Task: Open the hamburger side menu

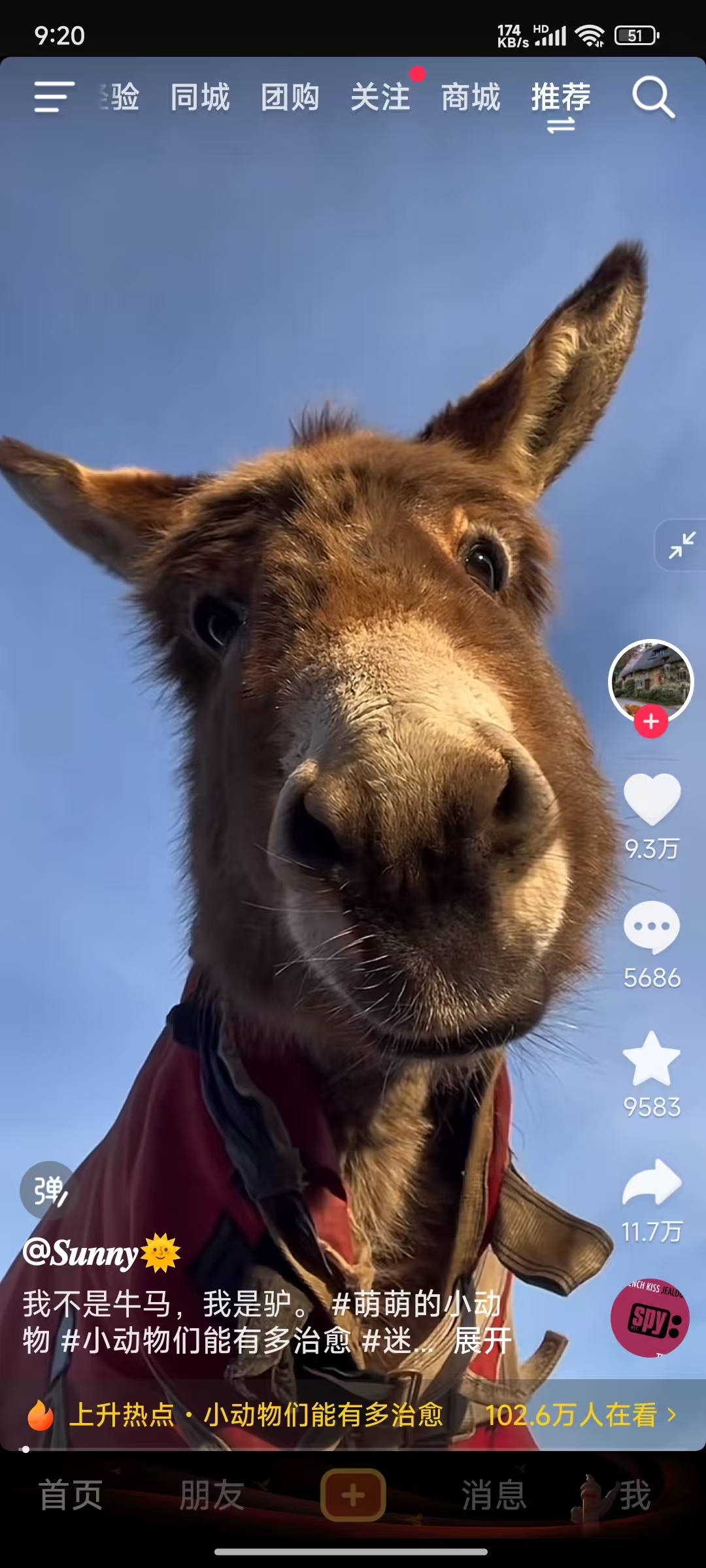Action: point(54,97)
